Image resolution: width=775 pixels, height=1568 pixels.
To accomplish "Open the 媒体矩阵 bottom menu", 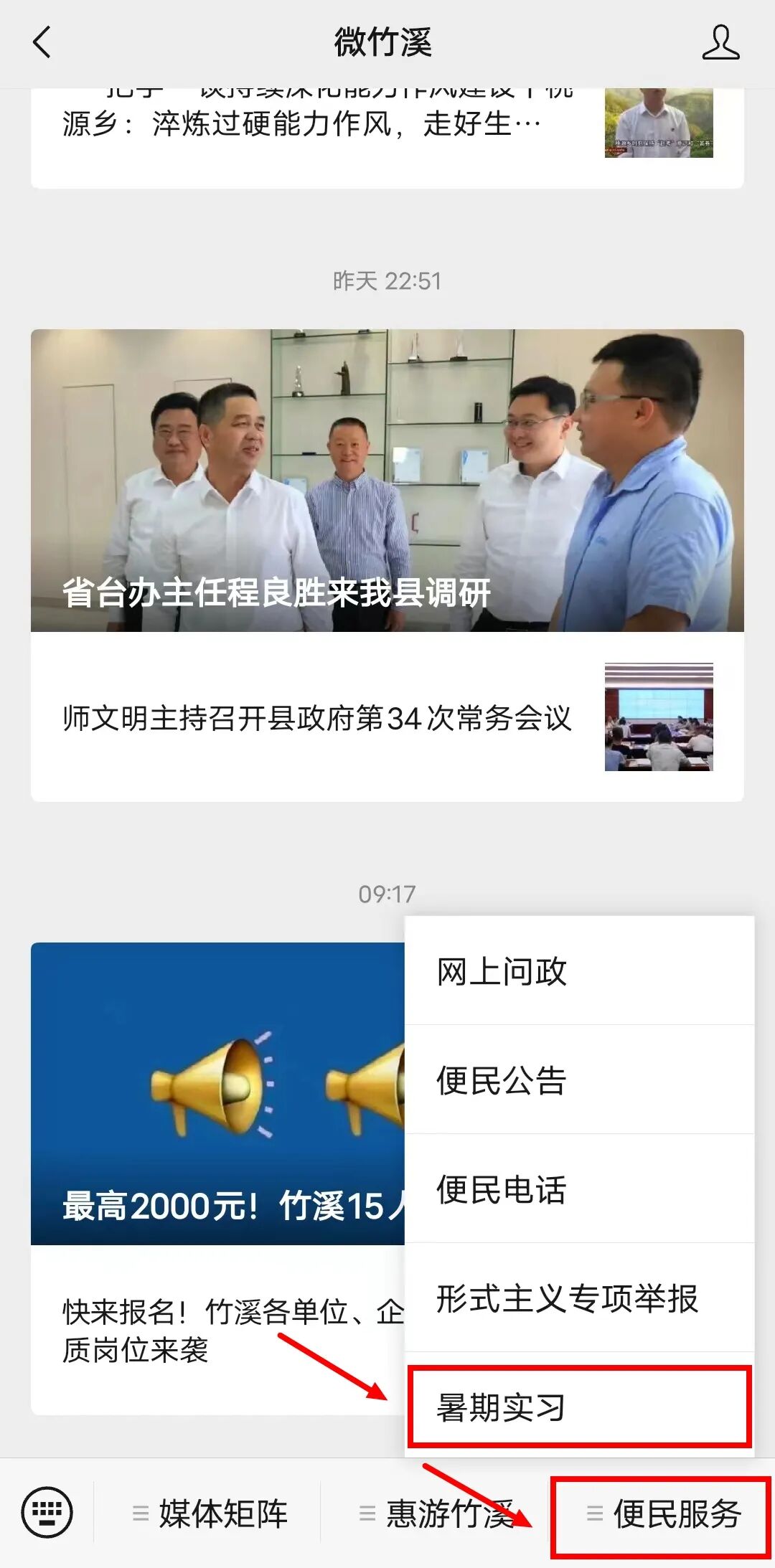I will coord(210,1513).
